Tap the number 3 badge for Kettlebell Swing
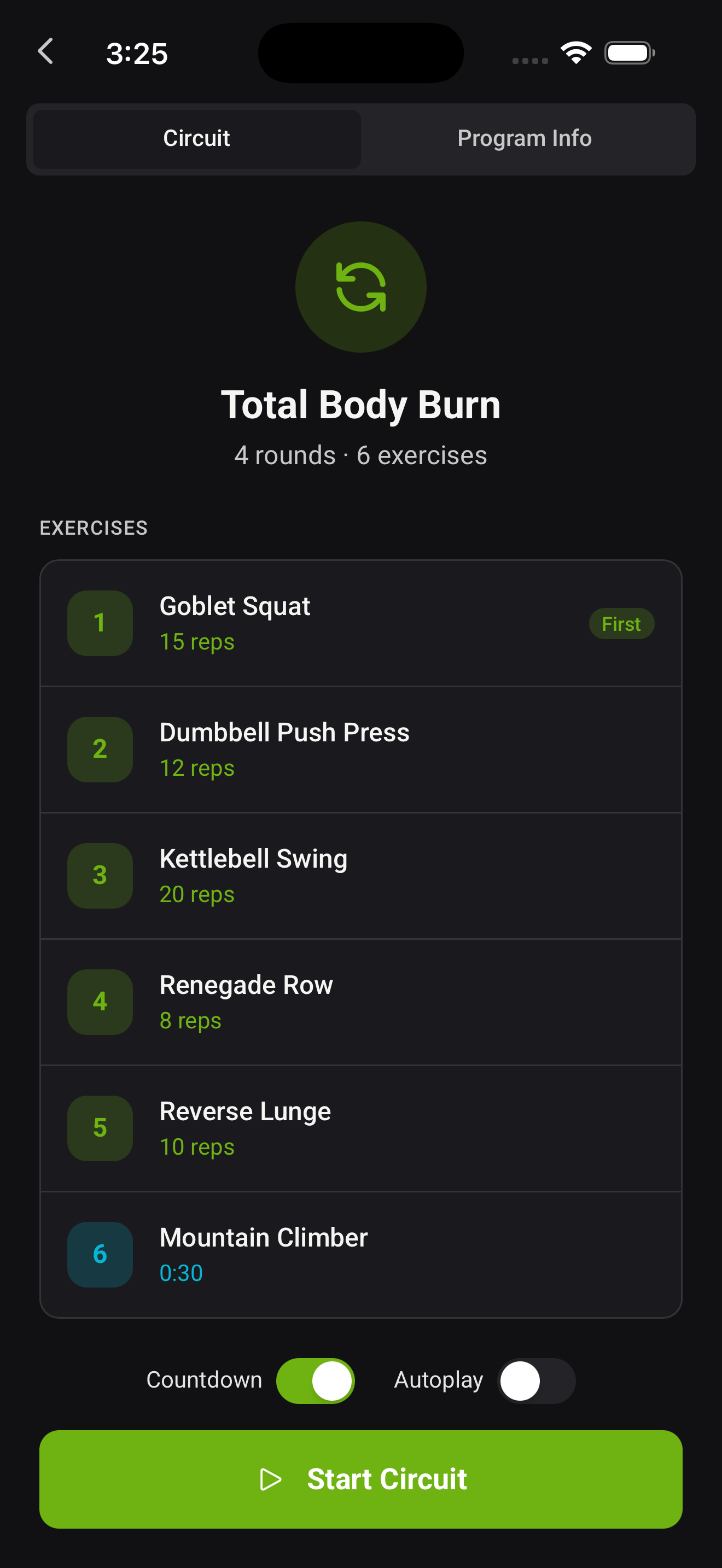 99,875
